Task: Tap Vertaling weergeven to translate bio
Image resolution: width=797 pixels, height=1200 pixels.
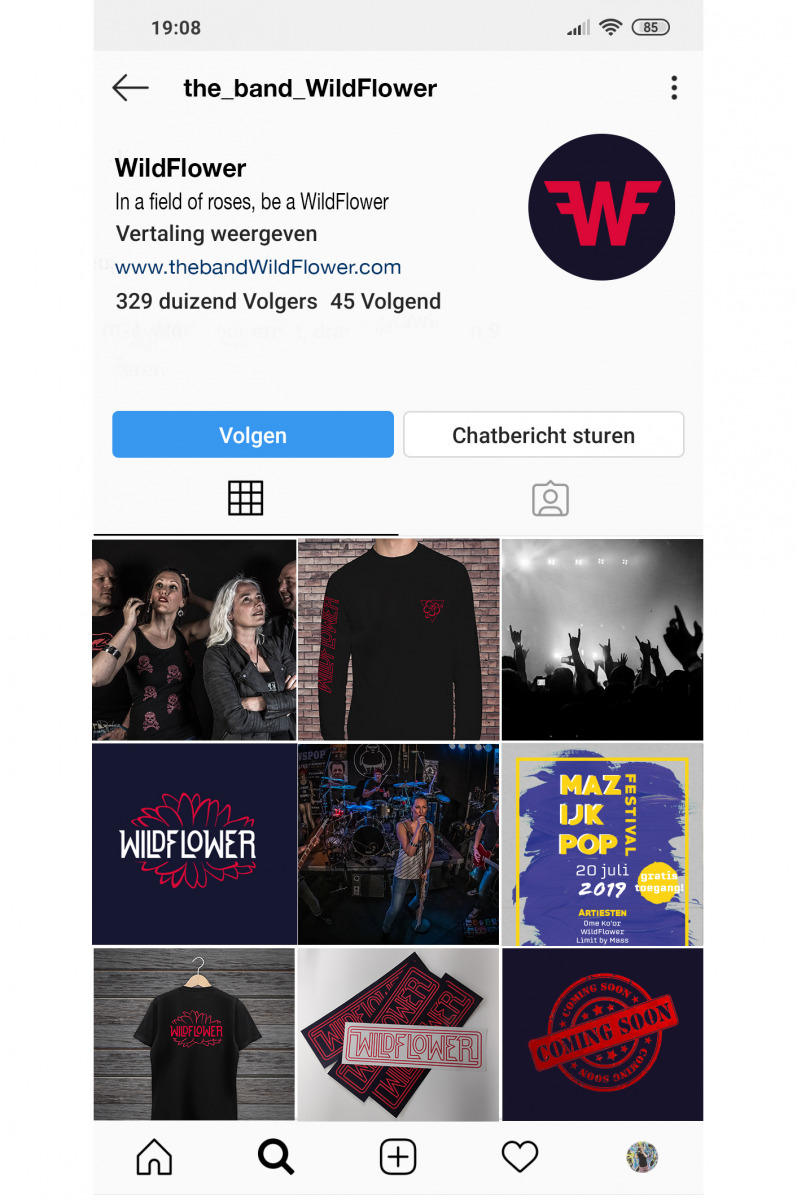Action: click(216, 234)
